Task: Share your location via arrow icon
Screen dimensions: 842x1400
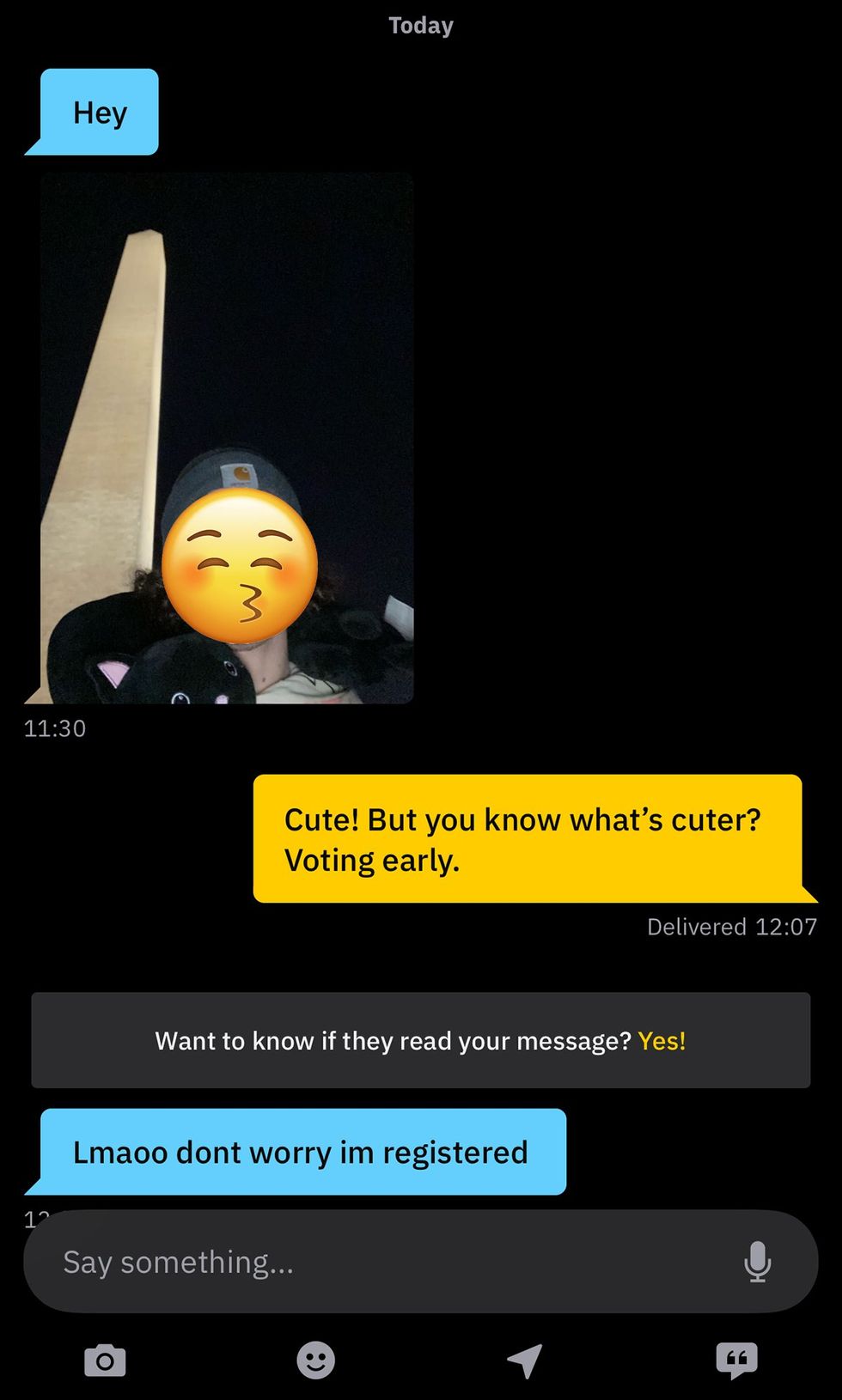Action: (525, 1360)
